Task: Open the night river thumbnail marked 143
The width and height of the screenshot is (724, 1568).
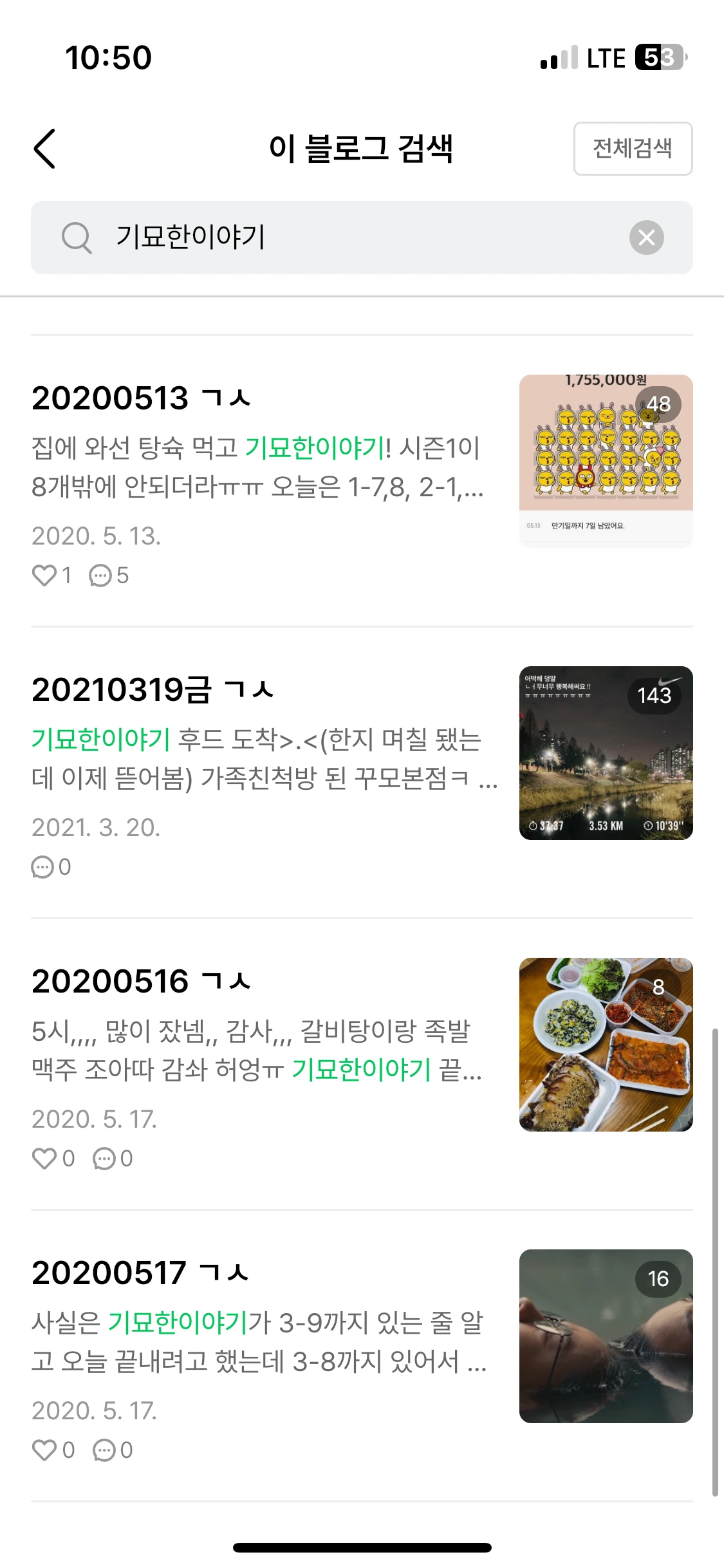Action: 606,752
